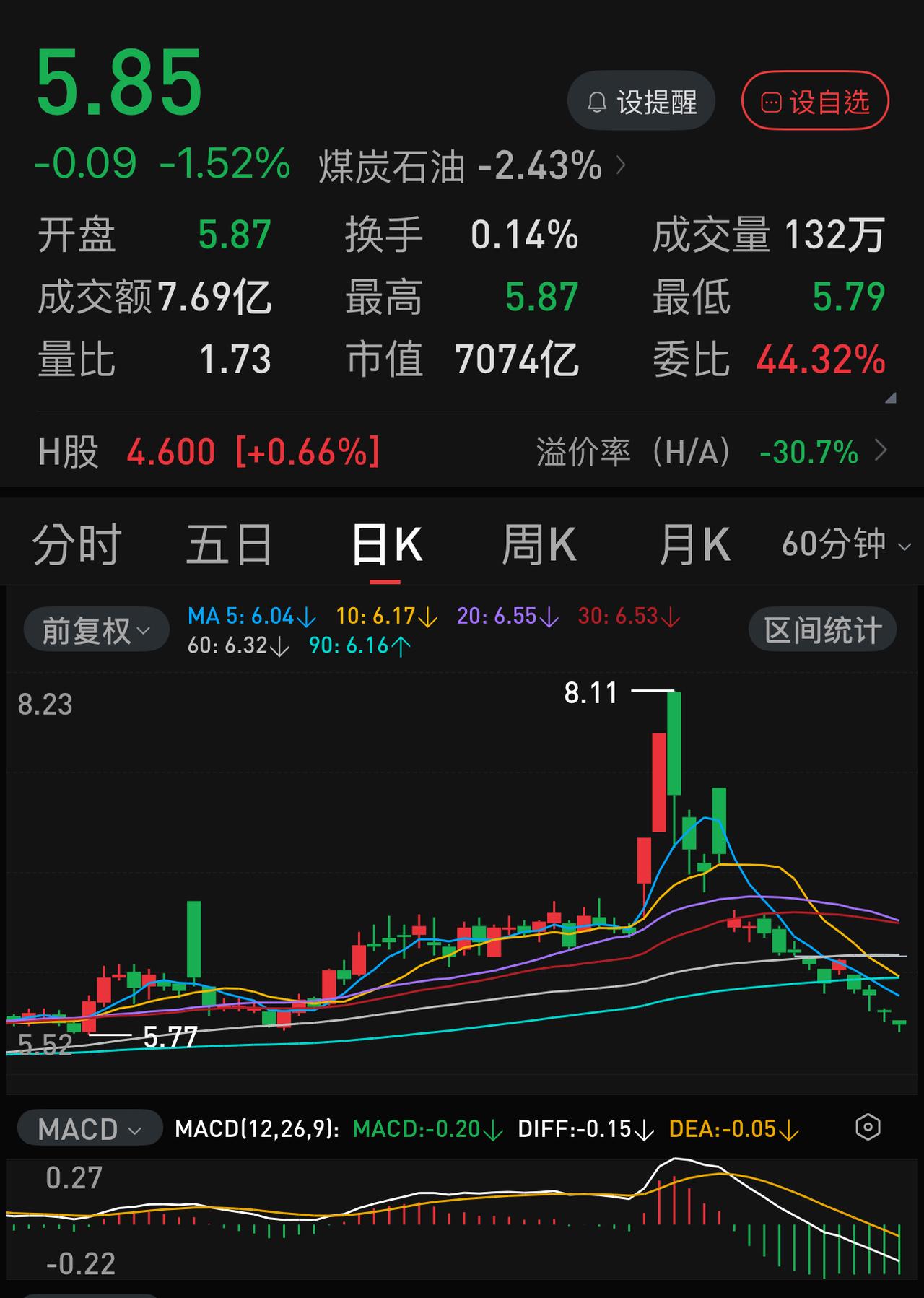This screenshot has height=1298, width=924.
Task: Switch to the 分时 chart tab
Action: click(x=77, y=545)
